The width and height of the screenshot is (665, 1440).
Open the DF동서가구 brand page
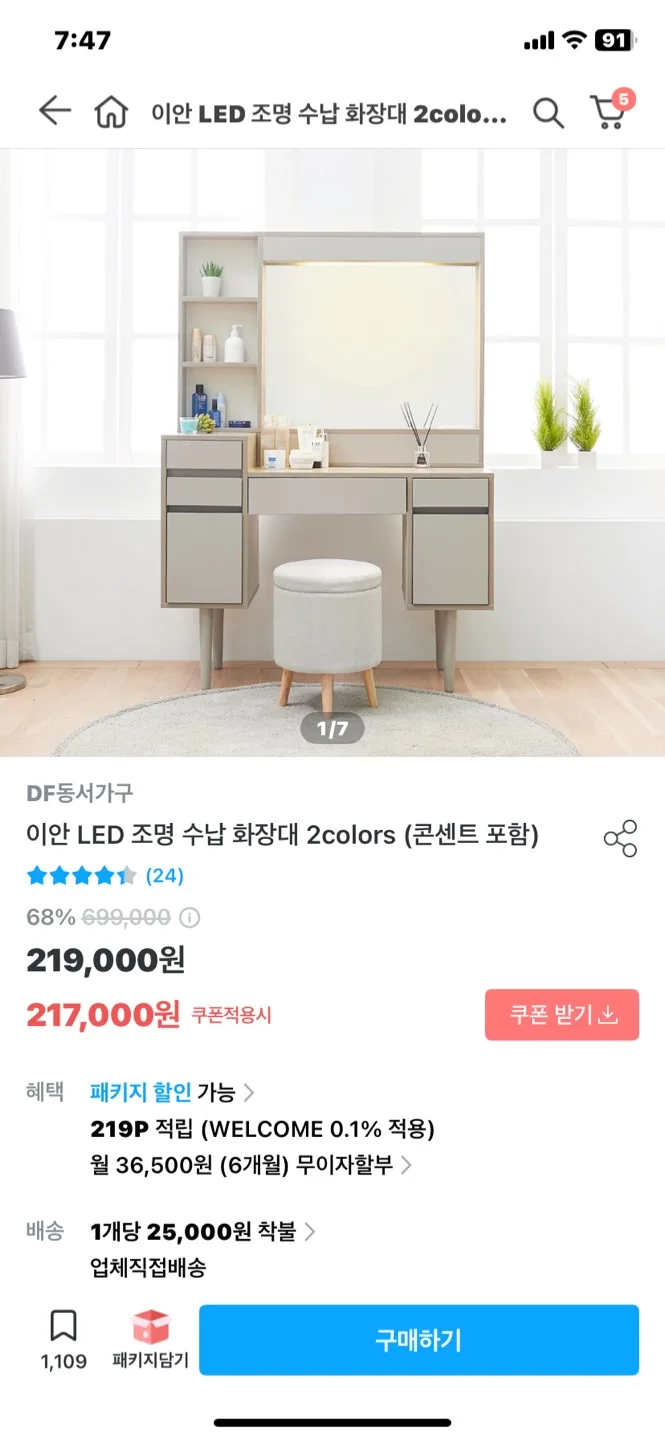80,793
